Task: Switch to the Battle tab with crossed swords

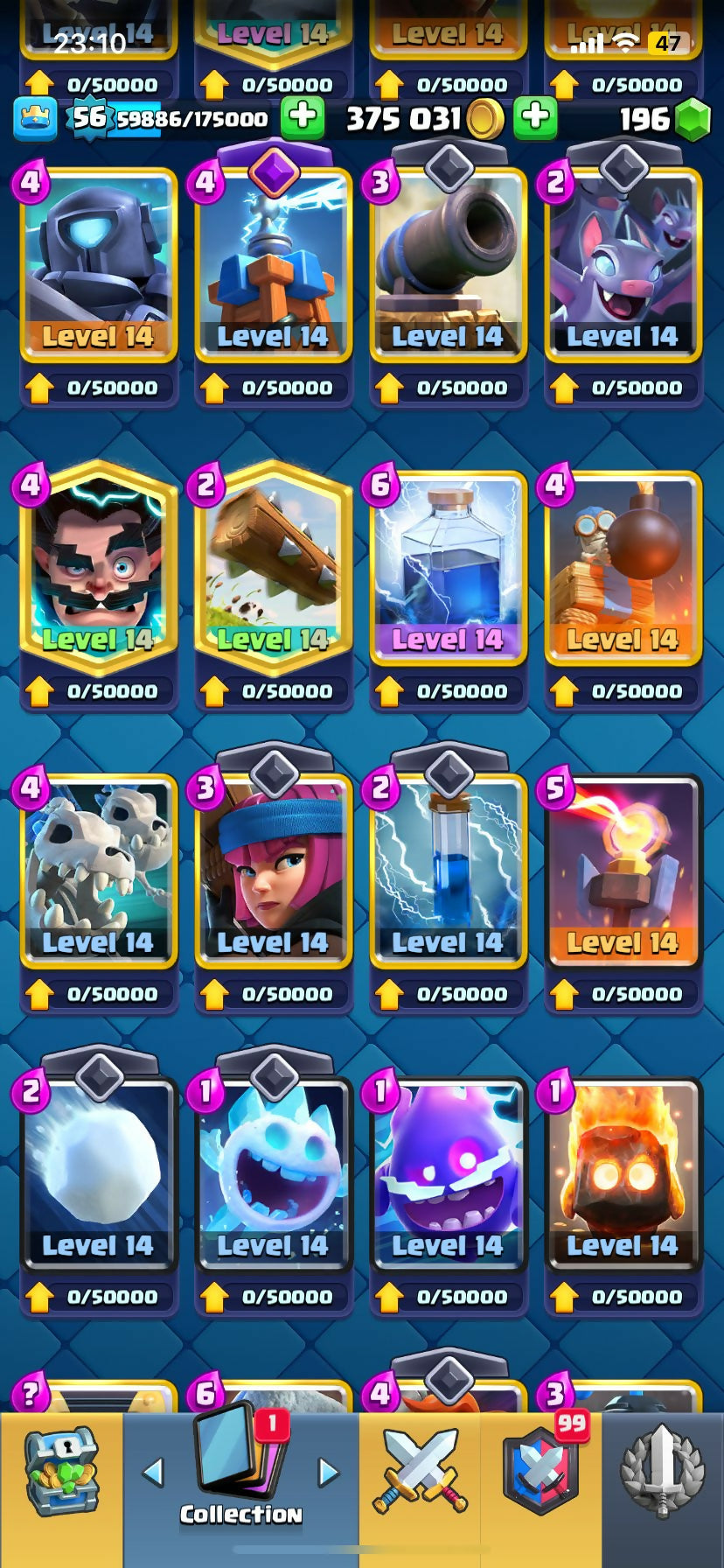Action: coord(420,1472)
